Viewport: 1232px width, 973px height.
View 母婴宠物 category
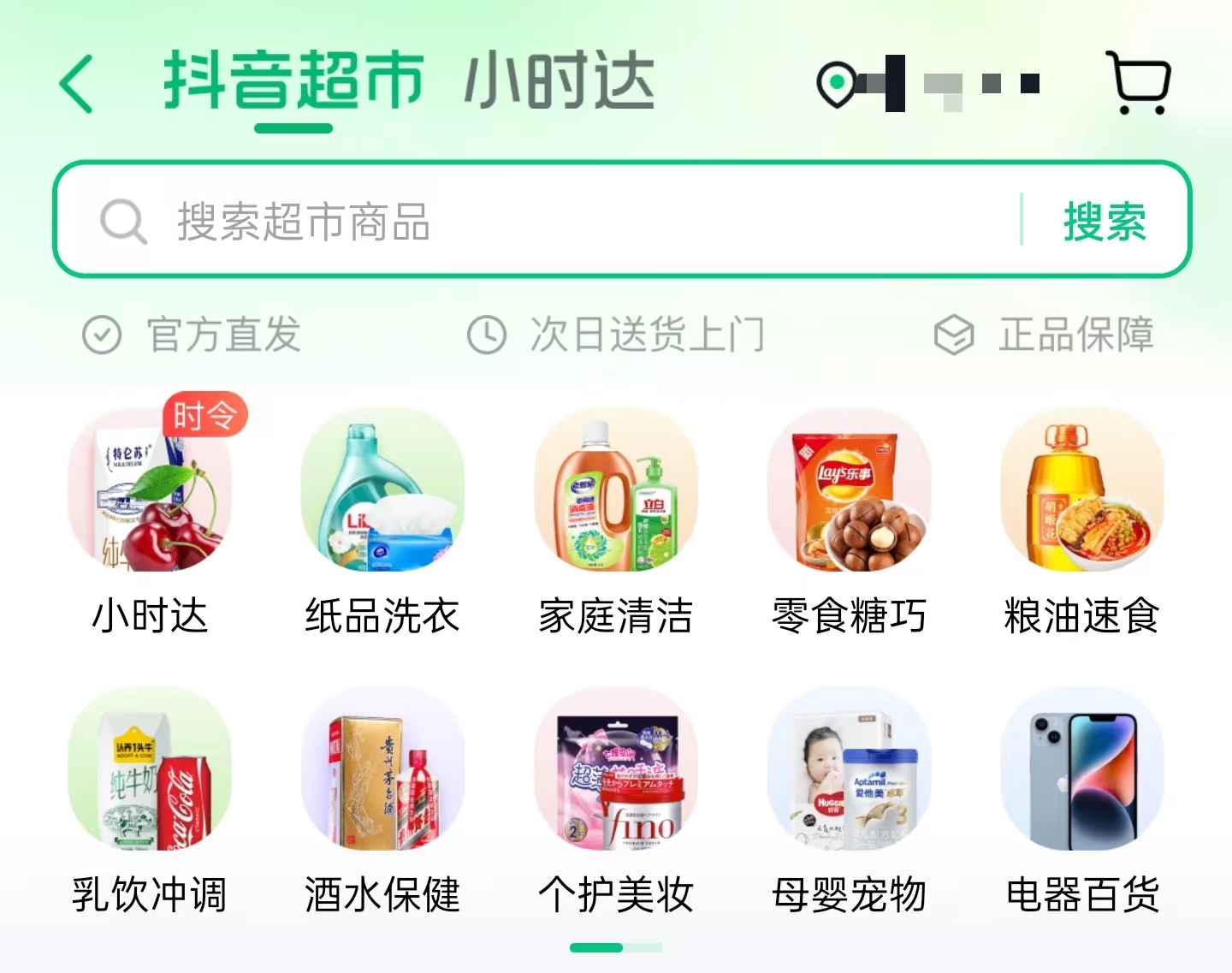coord(849,800)
